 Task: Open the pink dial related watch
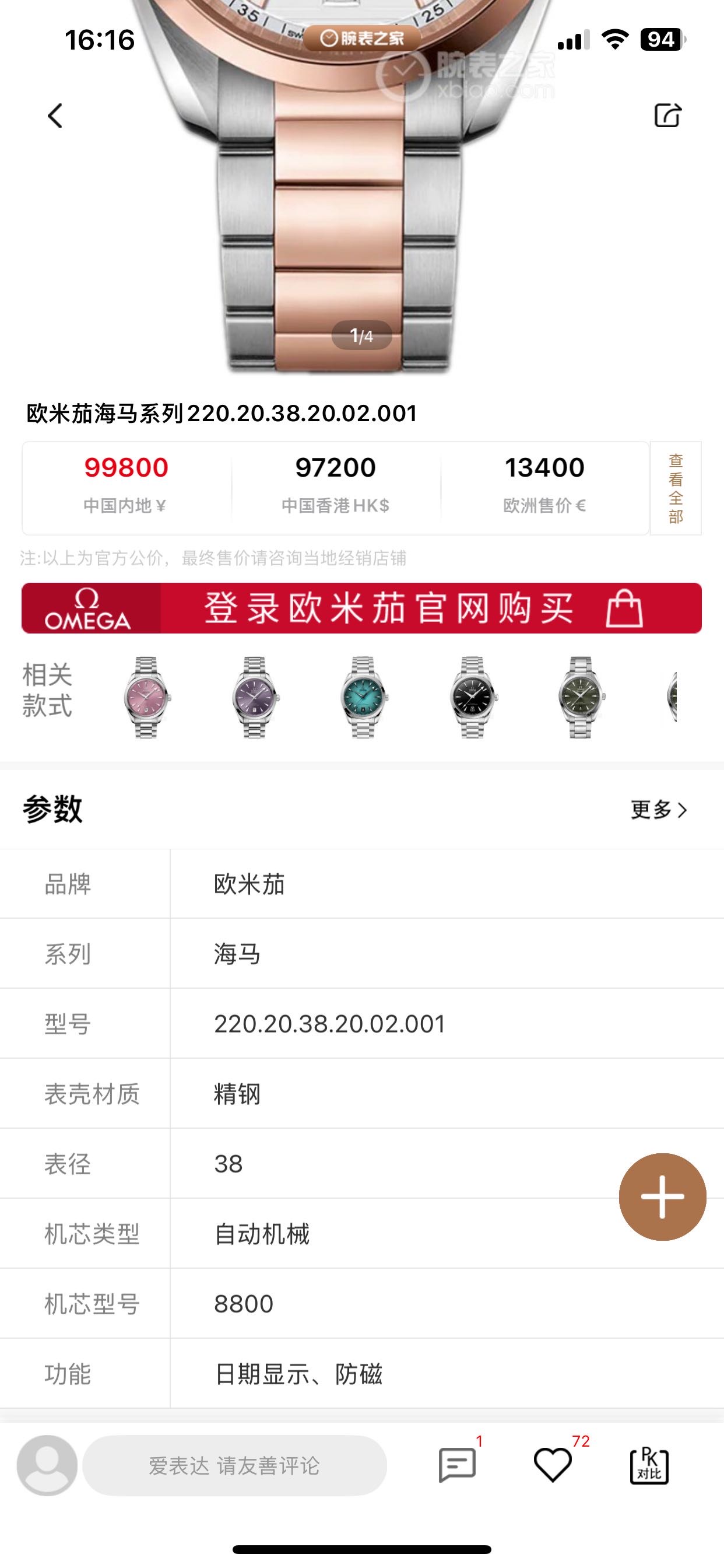tap(147, 697)
